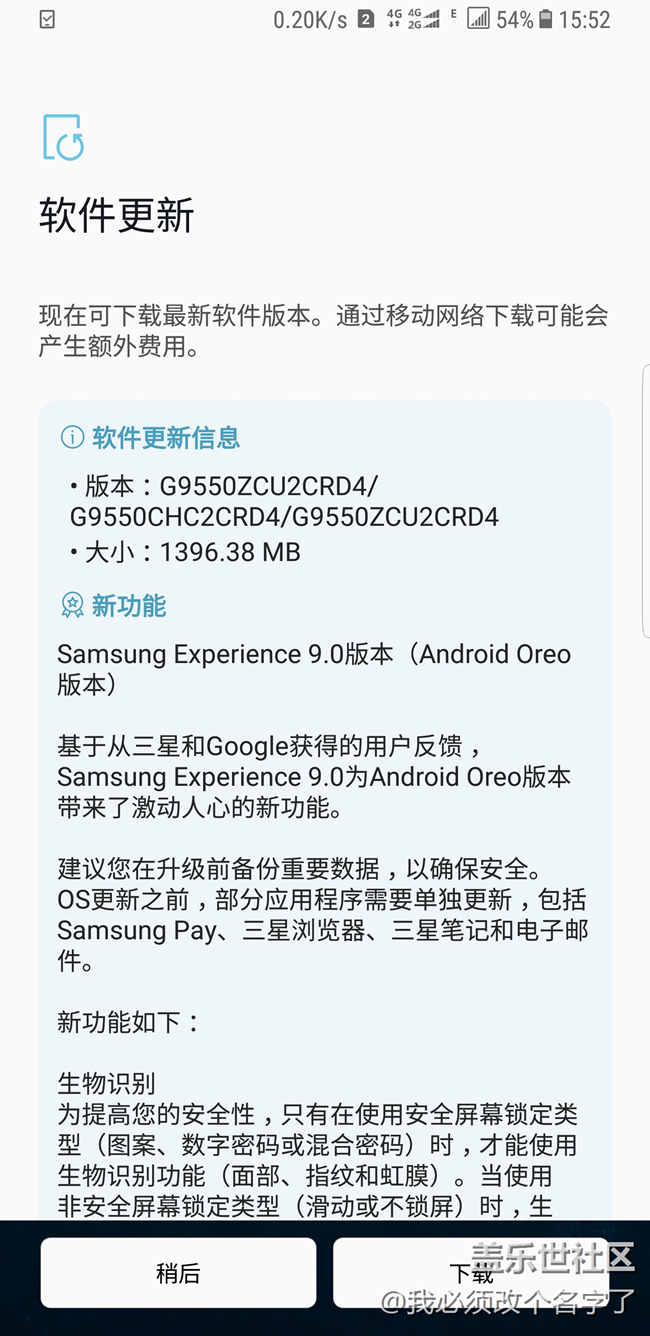Tap 稍后 to postpone the update
The image size is (650, 1336).
(178, 1272)
